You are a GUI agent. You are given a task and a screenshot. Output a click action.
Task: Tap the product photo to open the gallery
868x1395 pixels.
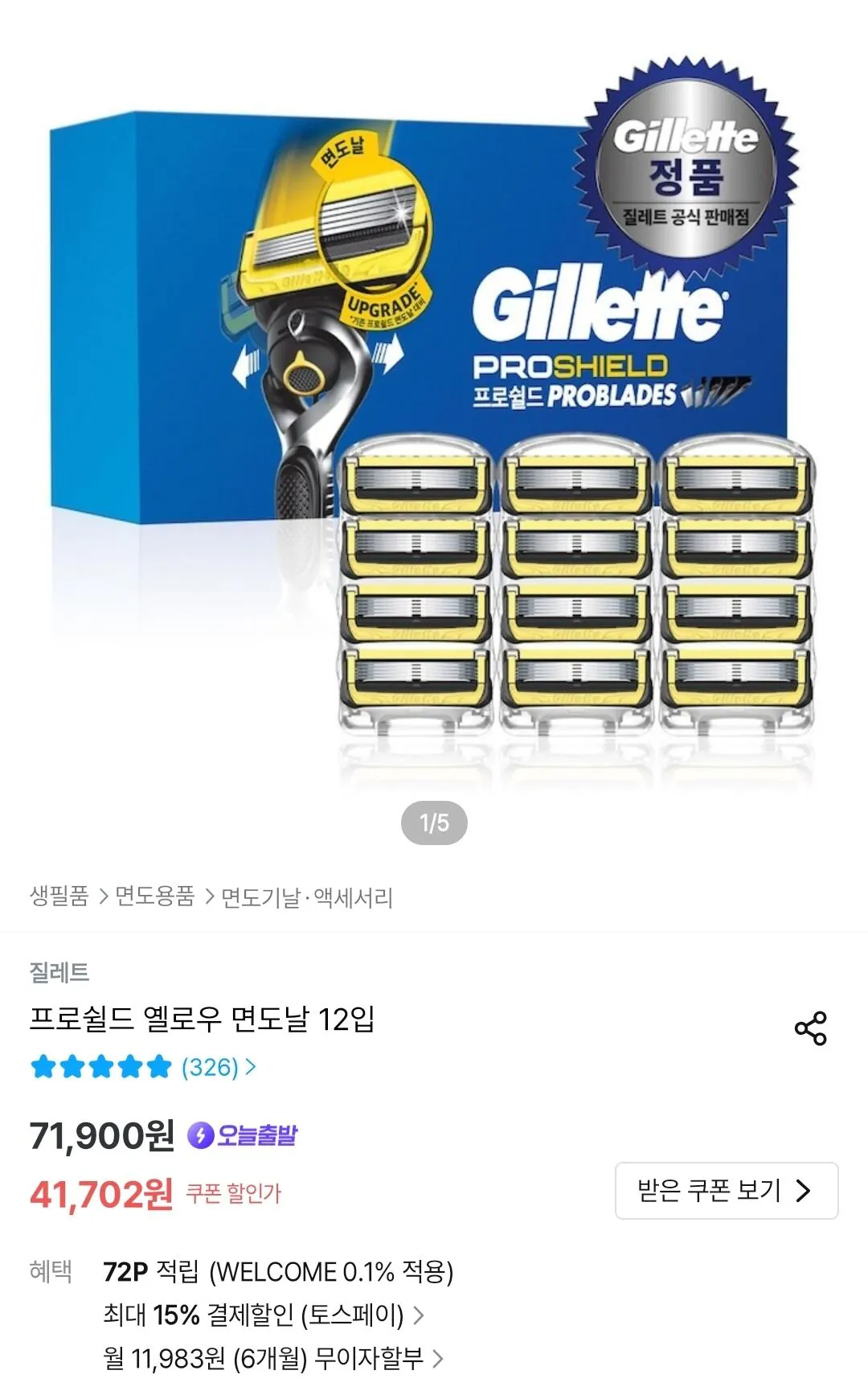[x=434, y=402]
